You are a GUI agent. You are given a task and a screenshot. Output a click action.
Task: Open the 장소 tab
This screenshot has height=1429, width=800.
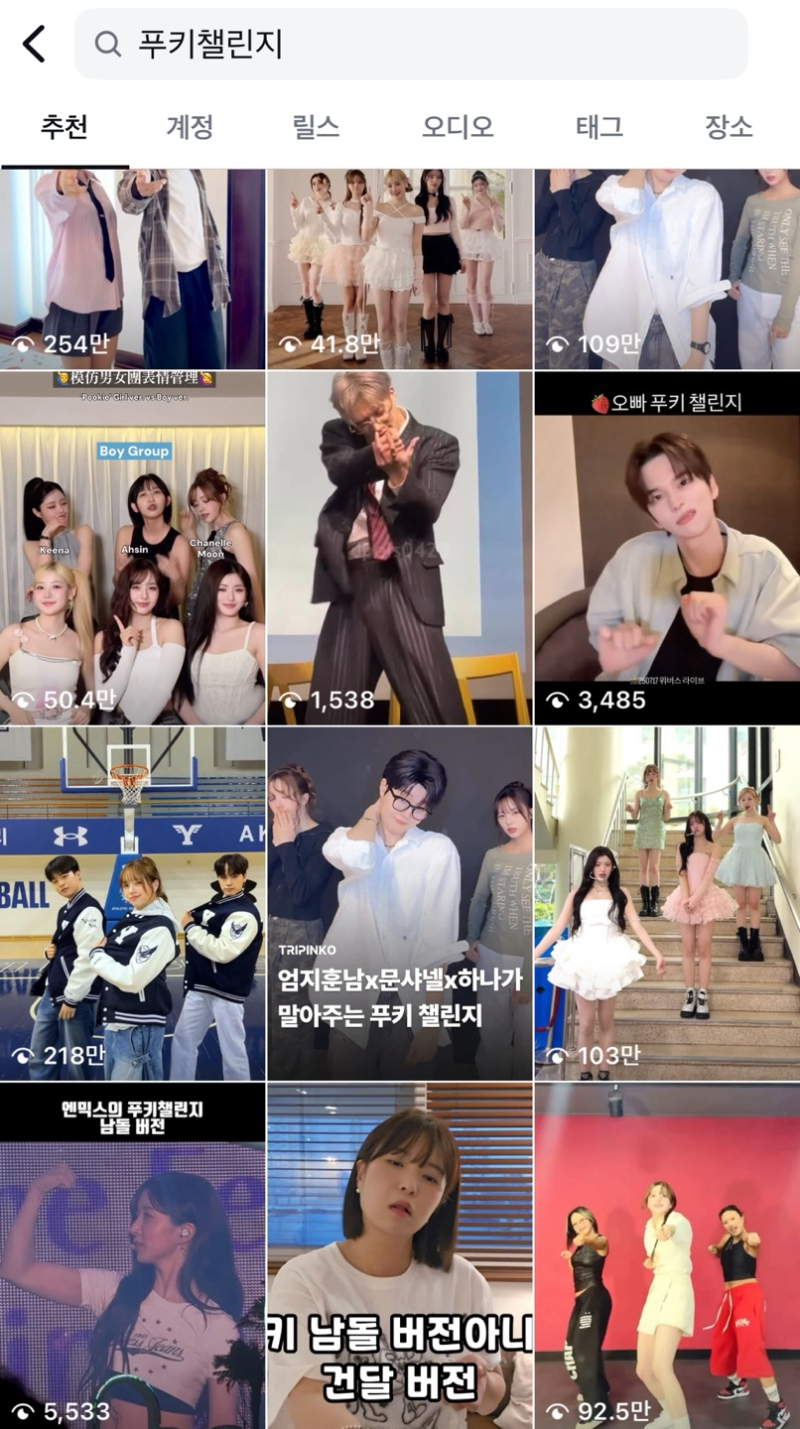pyautogui.click(x=728, y=127)
